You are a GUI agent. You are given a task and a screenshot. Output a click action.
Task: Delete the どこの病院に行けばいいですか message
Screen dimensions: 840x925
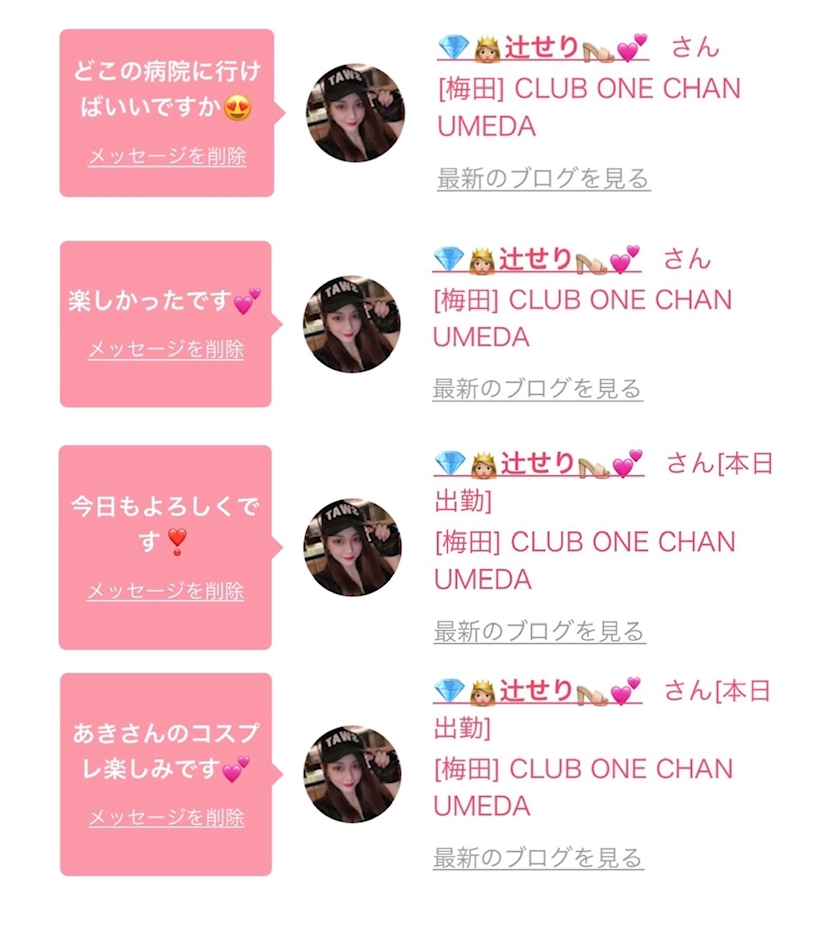[x=167, y=156]
